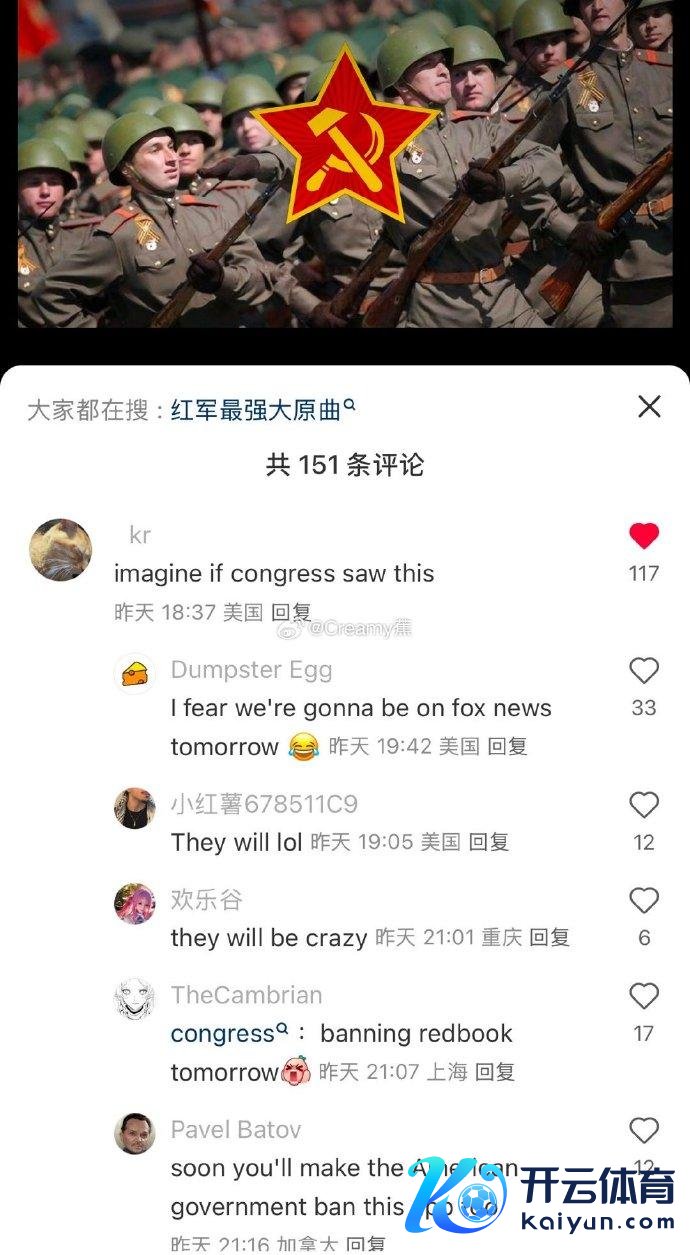Visit TheCambrian's profile via avatar
The image size is (690, 1255).
[x=135, y=999]
